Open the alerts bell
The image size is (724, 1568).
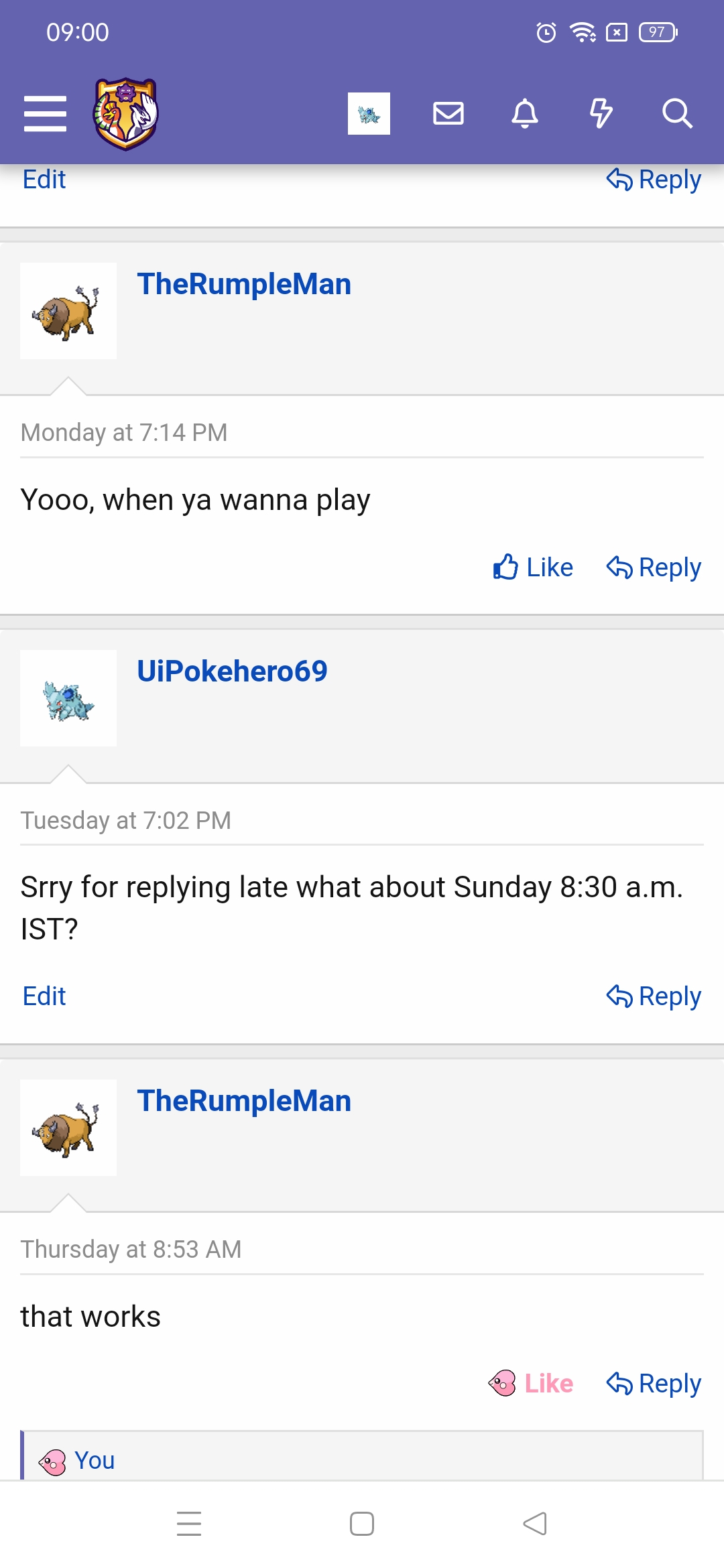click(525, 113)
